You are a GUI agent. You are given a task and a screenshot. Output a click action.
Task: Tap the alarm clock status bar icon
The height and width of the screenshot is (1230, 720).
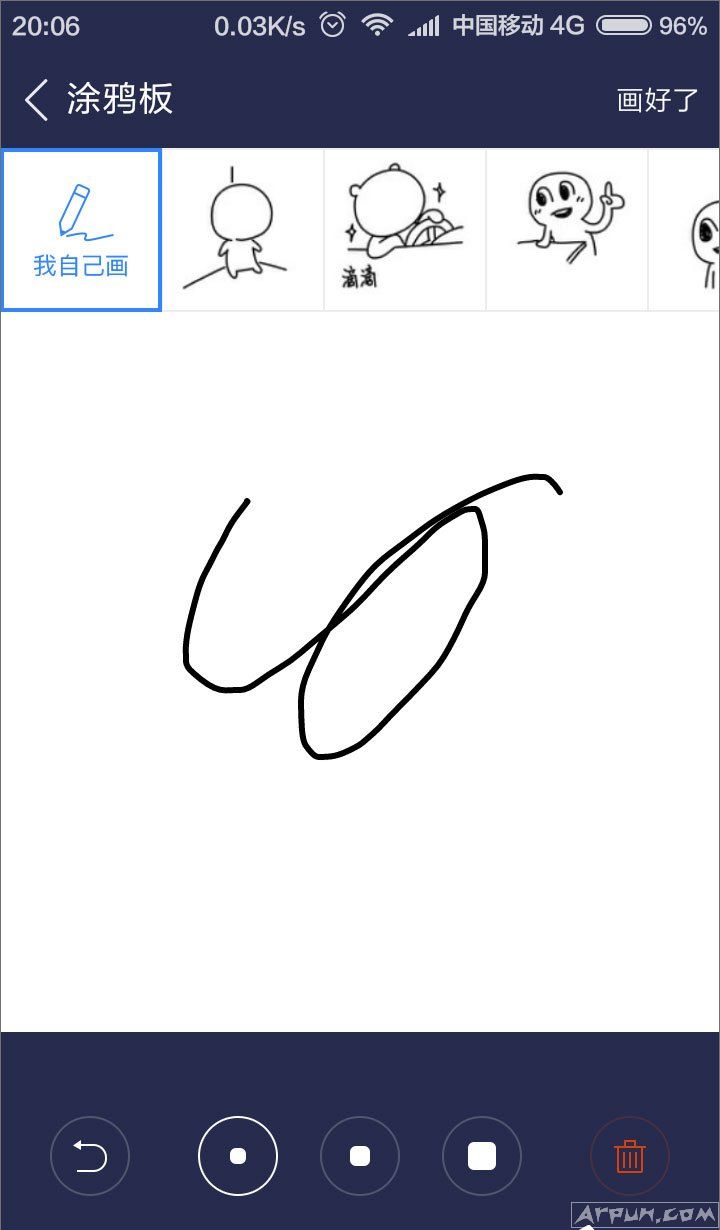330,26
